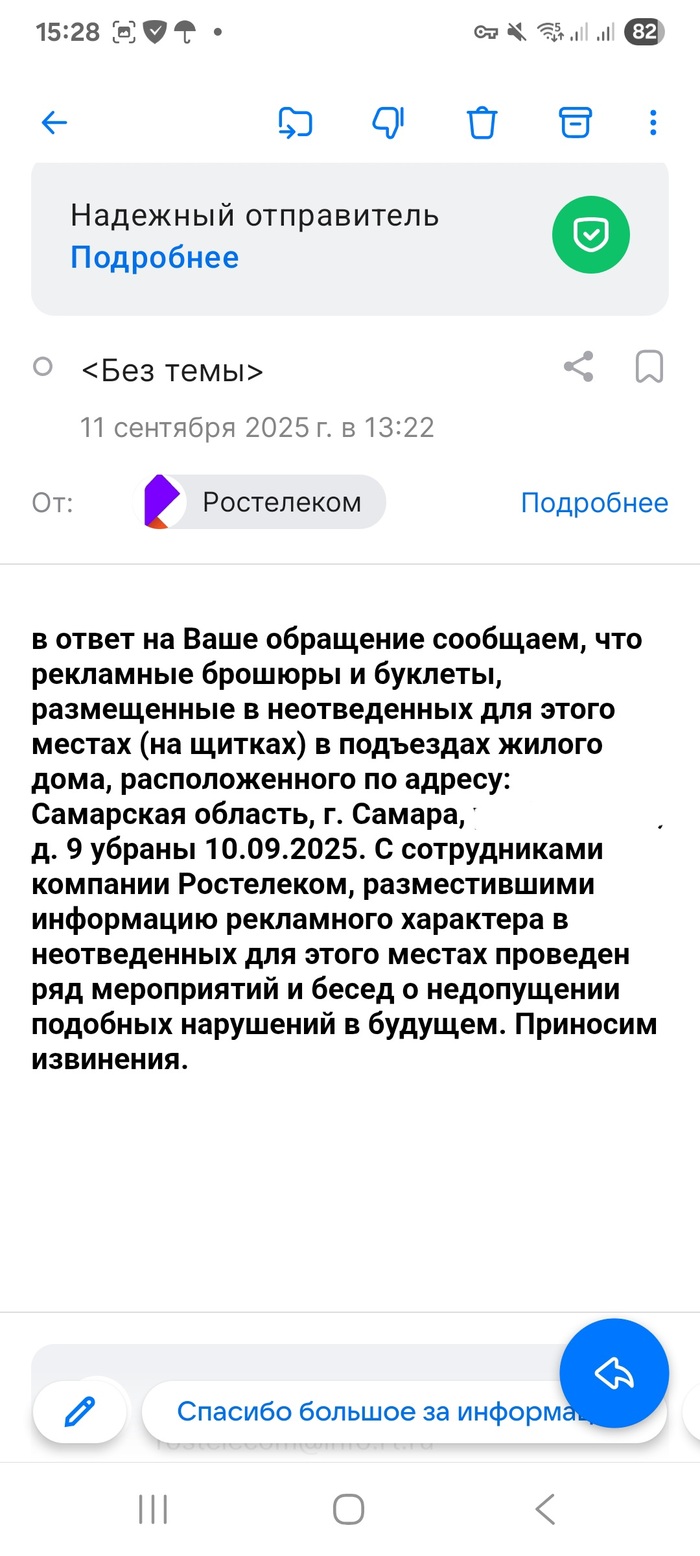Delete this email
700x1556 pixels.
click(482, 123)
